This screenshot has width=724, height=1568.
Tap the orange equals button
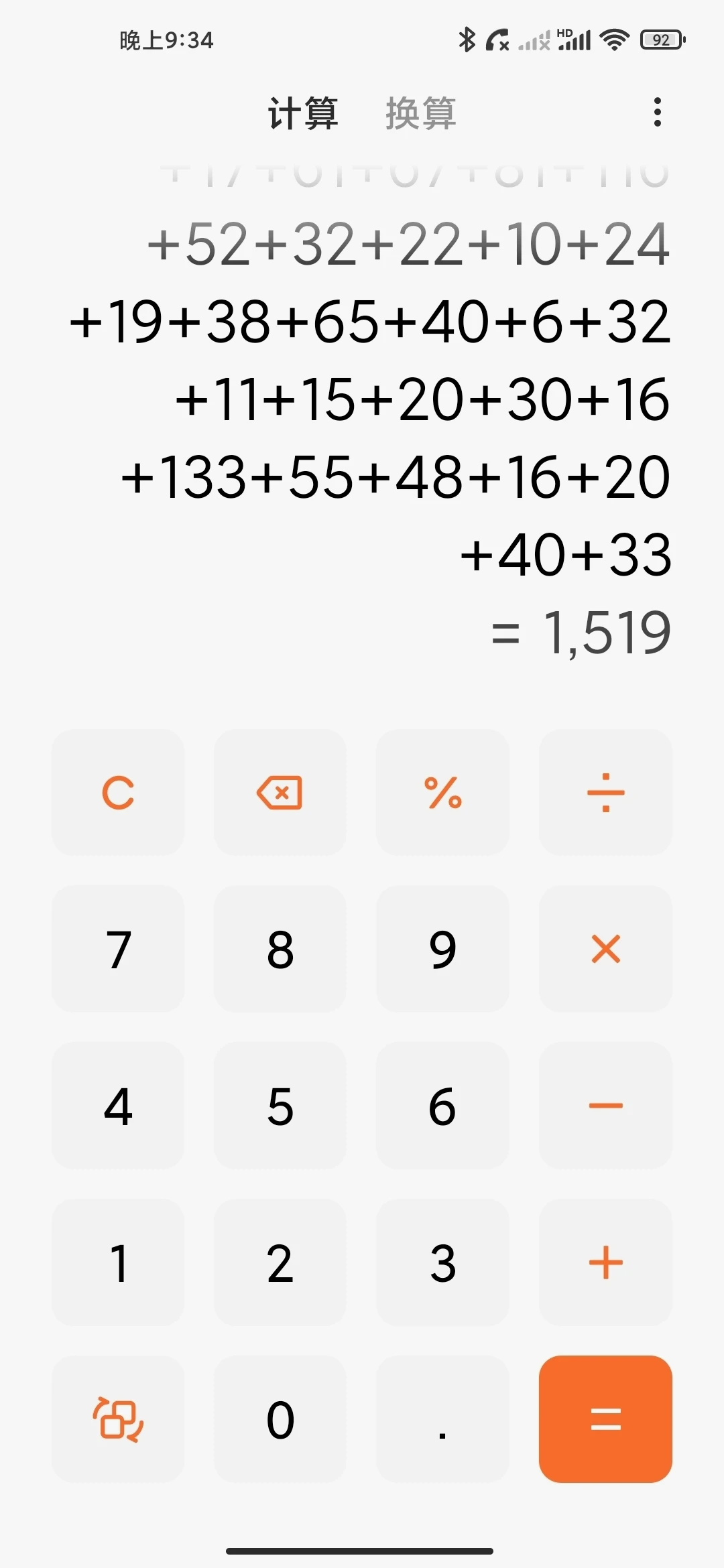pos(605,1419)
